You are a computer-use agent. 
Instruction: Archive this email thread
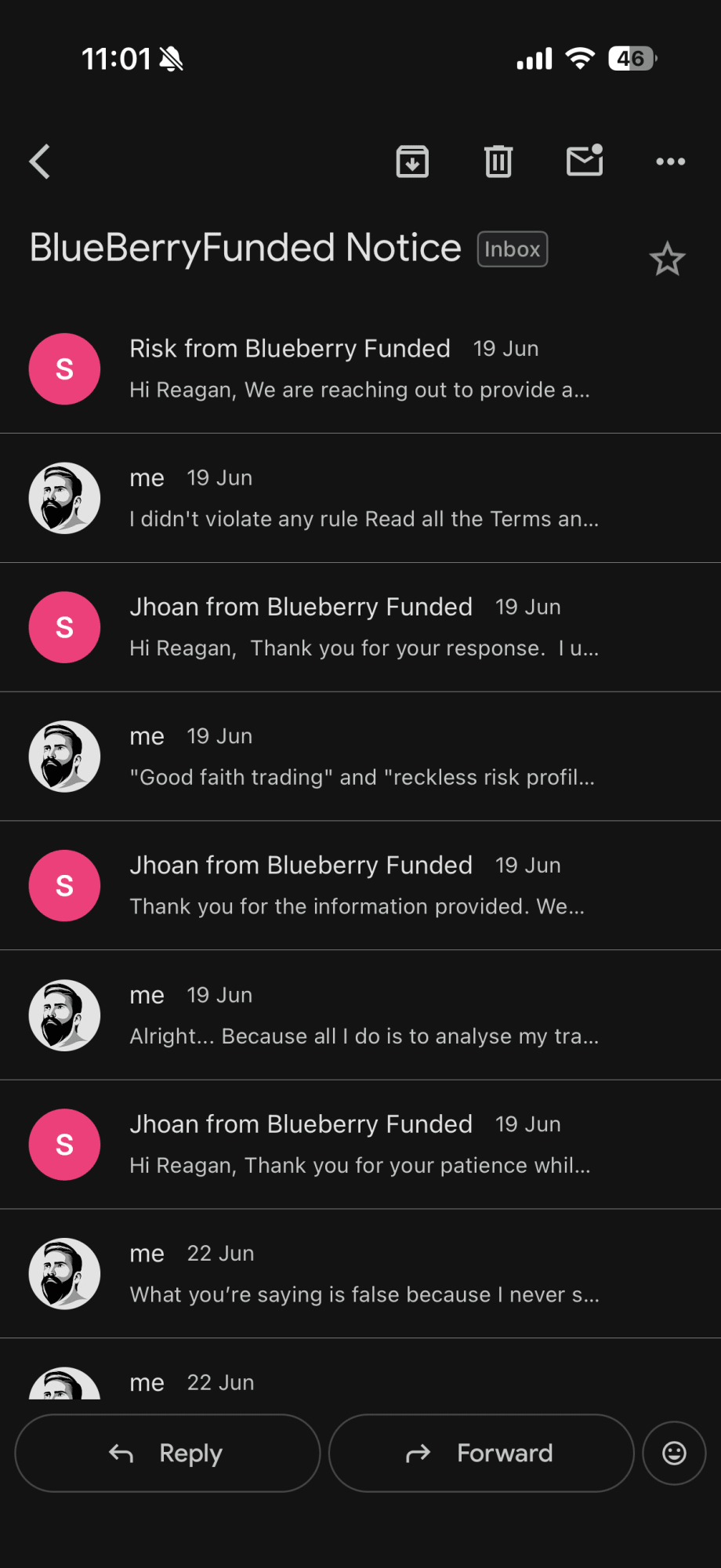coord(412,162)
